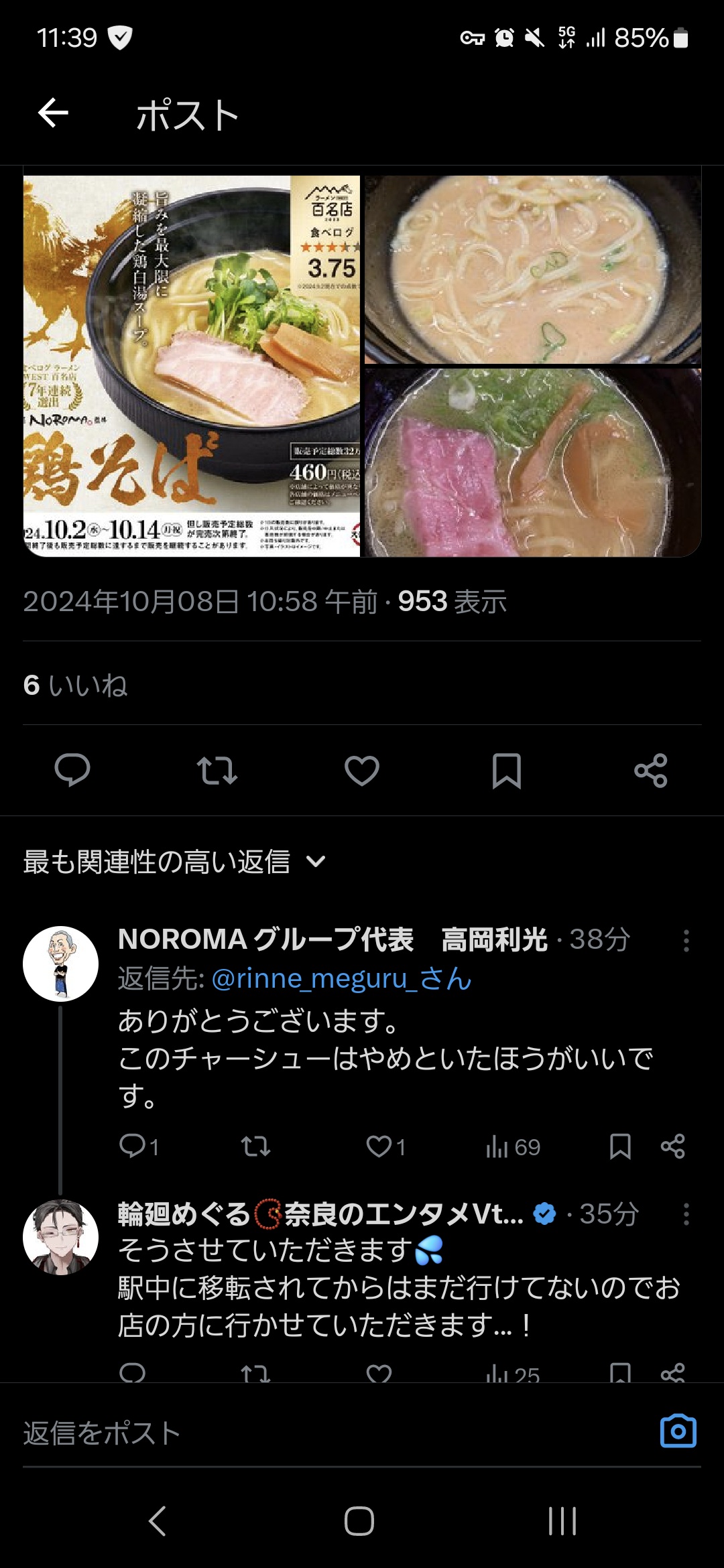Open the ramen photo with pink chashu
Screen dimensions: 724x1568
pos(533,462)
